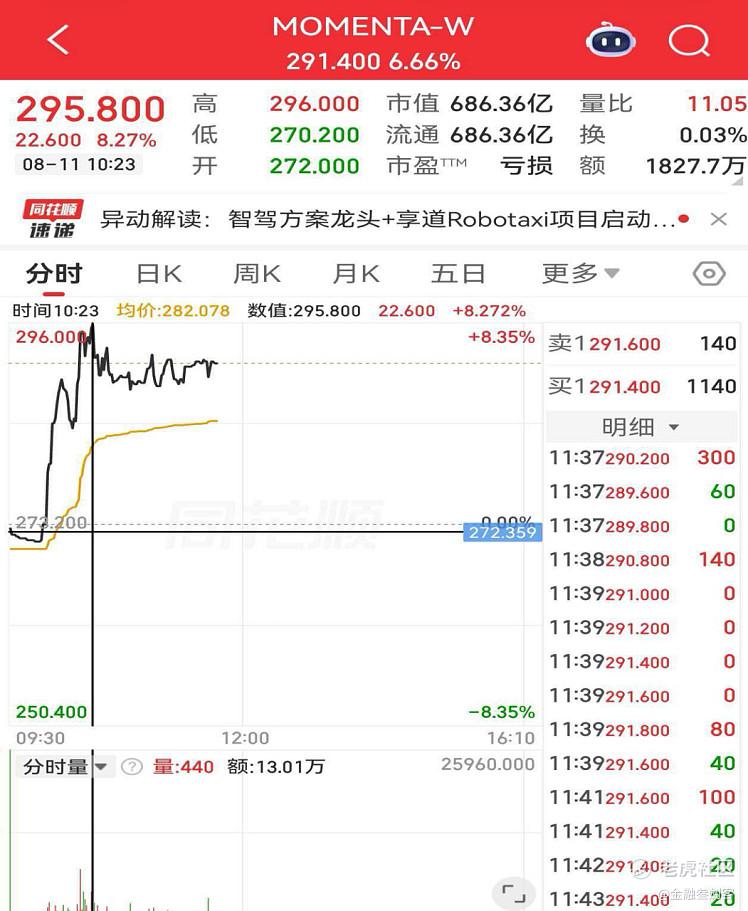Expand chart to fullscreen
The width and height of the screenshot is (748, 911).
pyautogui.click(x=513, y=892)
